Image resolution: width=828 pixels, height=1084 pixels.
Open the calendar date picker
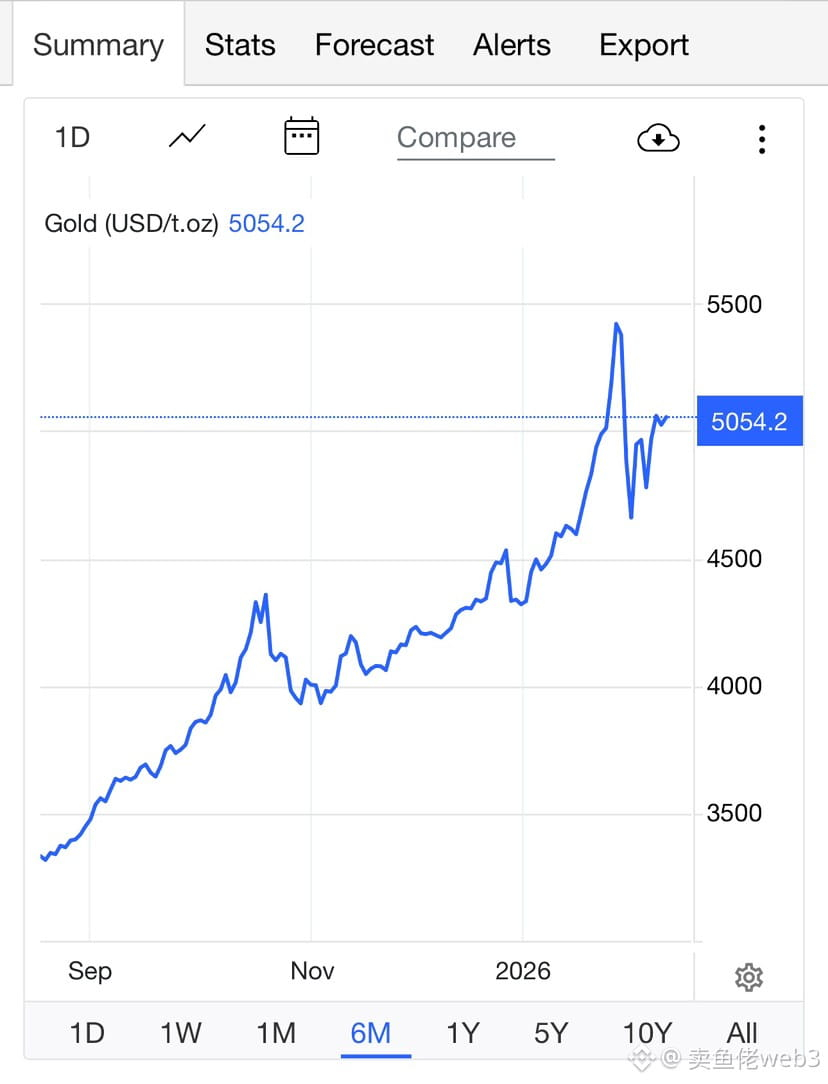pyautogui.click(x=301, y=136)
